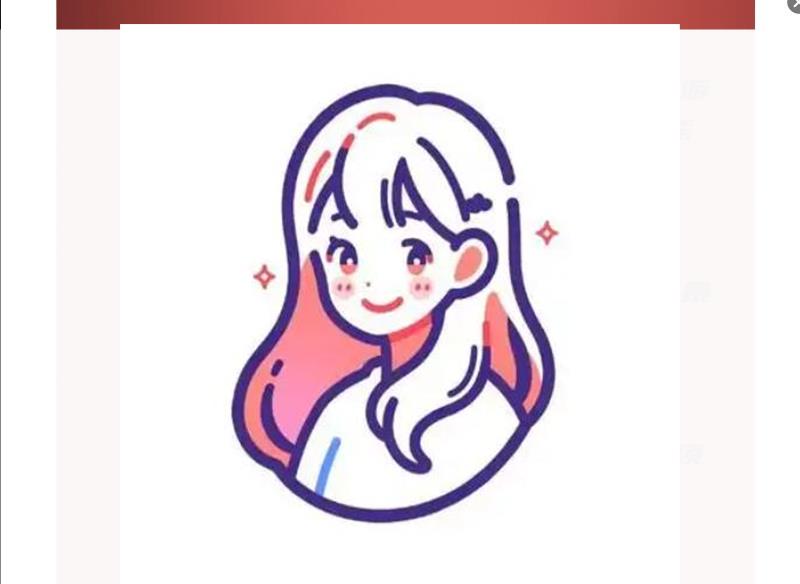Close the enlarged image preview
The image size is (800, 584).
pyautogui.click(x=795, y=5)
